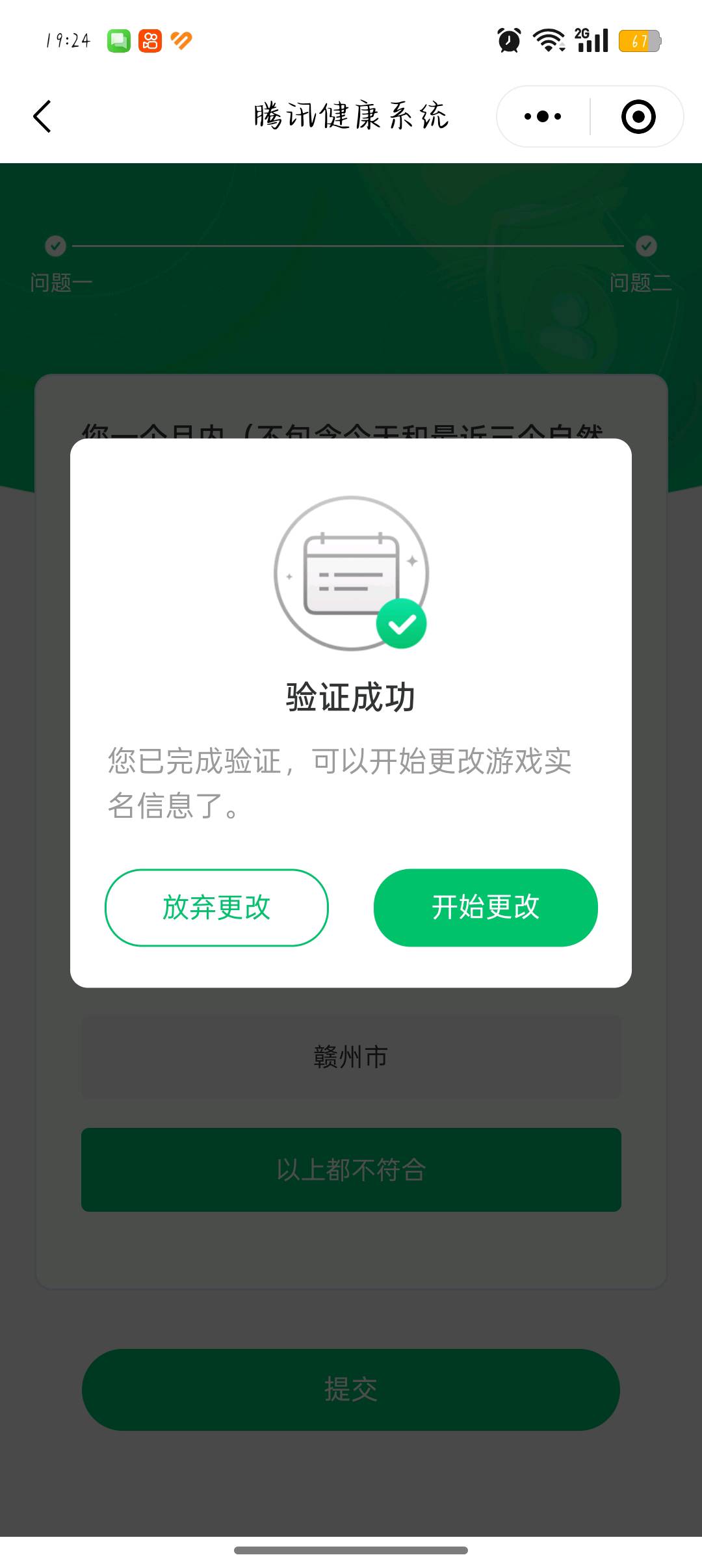Image resolution: width=702 pixels, height=1568 pixels.
Task: Close the mini program via circle icon
Action: pyautogui.click(x=638, y=117)
